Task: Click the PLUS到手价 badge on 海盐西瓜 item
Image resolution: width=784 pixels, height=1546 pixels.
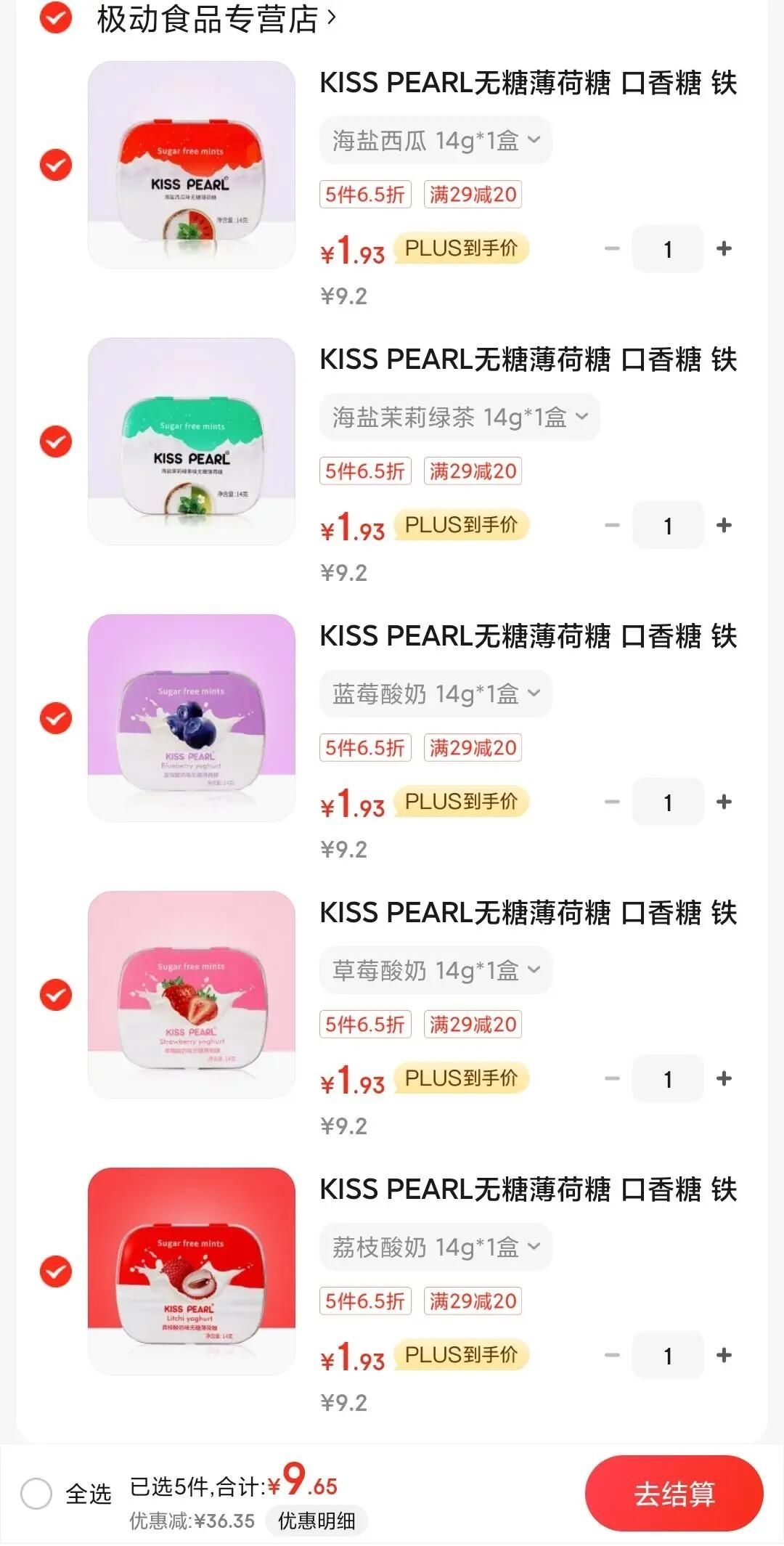Action: point(462,248)
